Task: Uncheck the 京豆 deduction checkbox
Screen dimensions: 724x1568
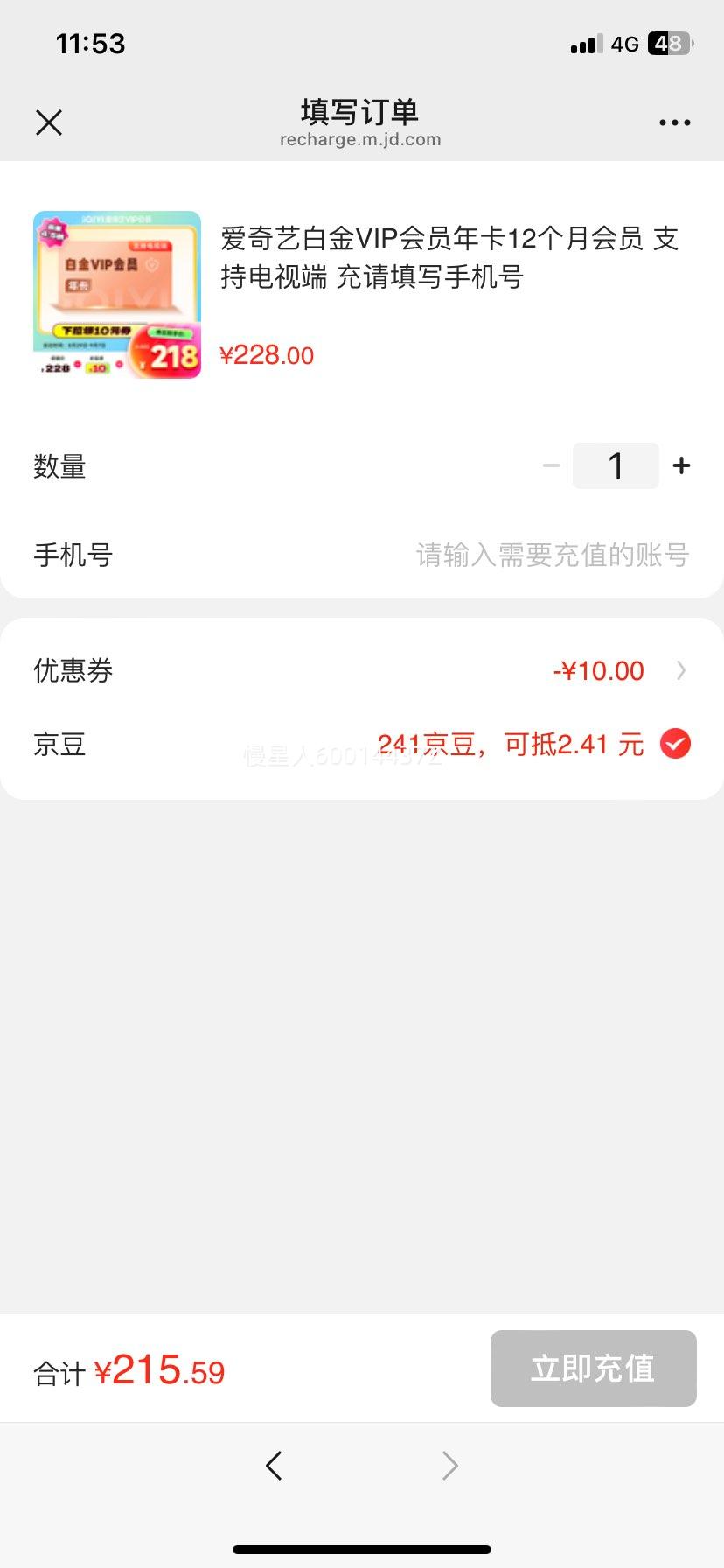Action: 675,744
